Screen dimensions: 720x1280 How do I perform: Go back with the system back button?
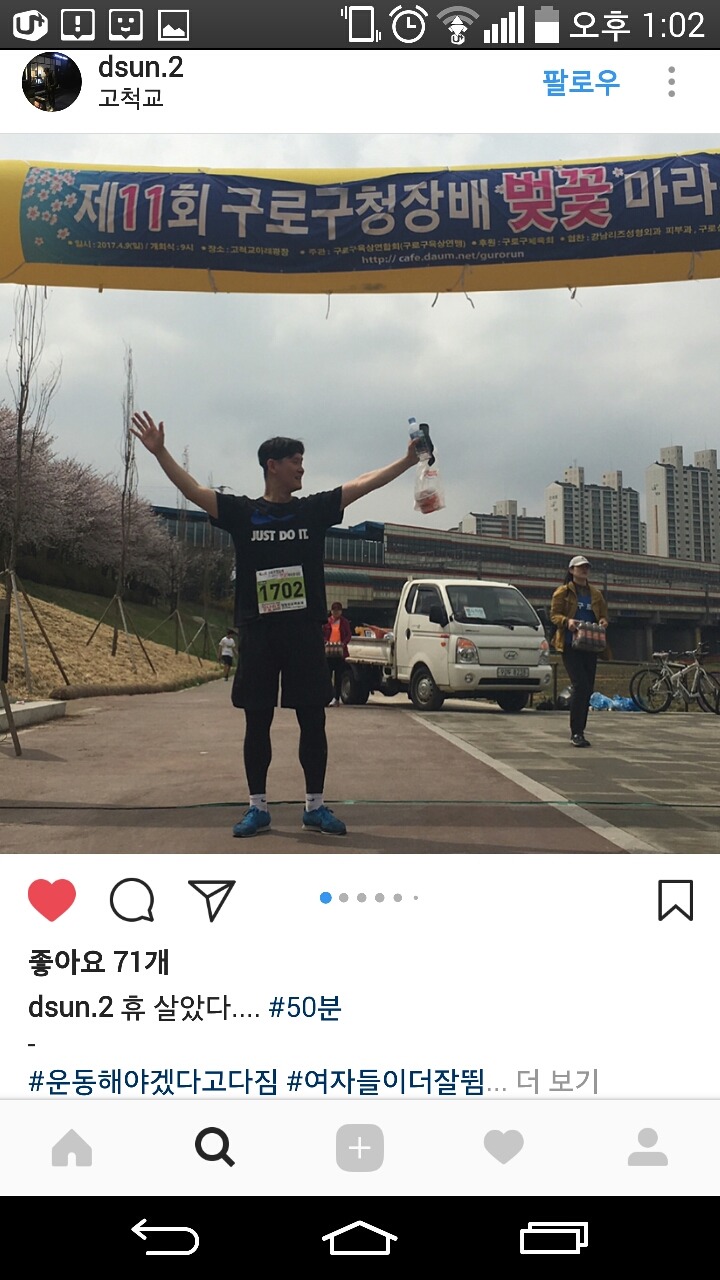tap(165, 1238)
